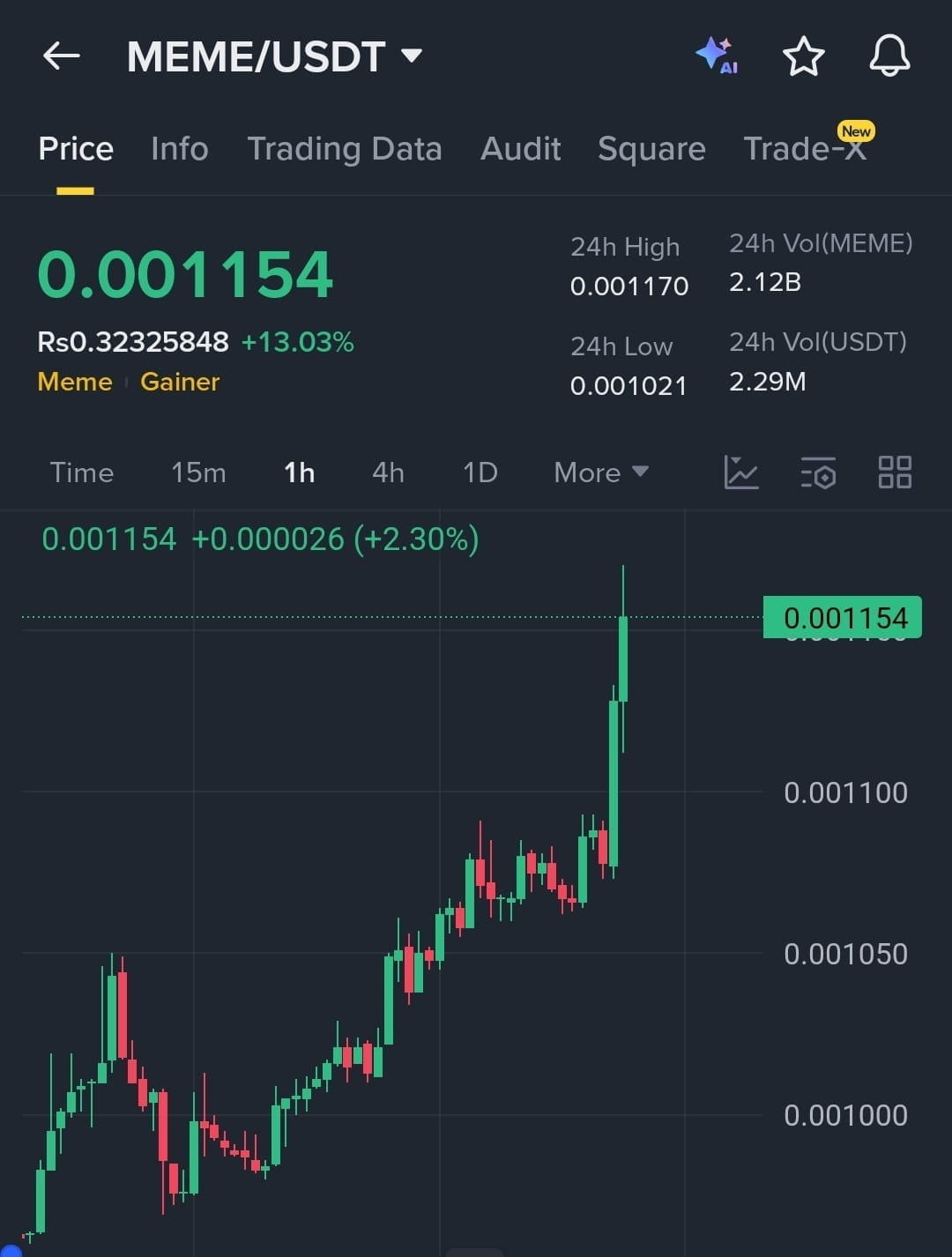Open the Trading Data tab
The height and width of the screenshot is (1257, 952).
click(x=344, y=149)
